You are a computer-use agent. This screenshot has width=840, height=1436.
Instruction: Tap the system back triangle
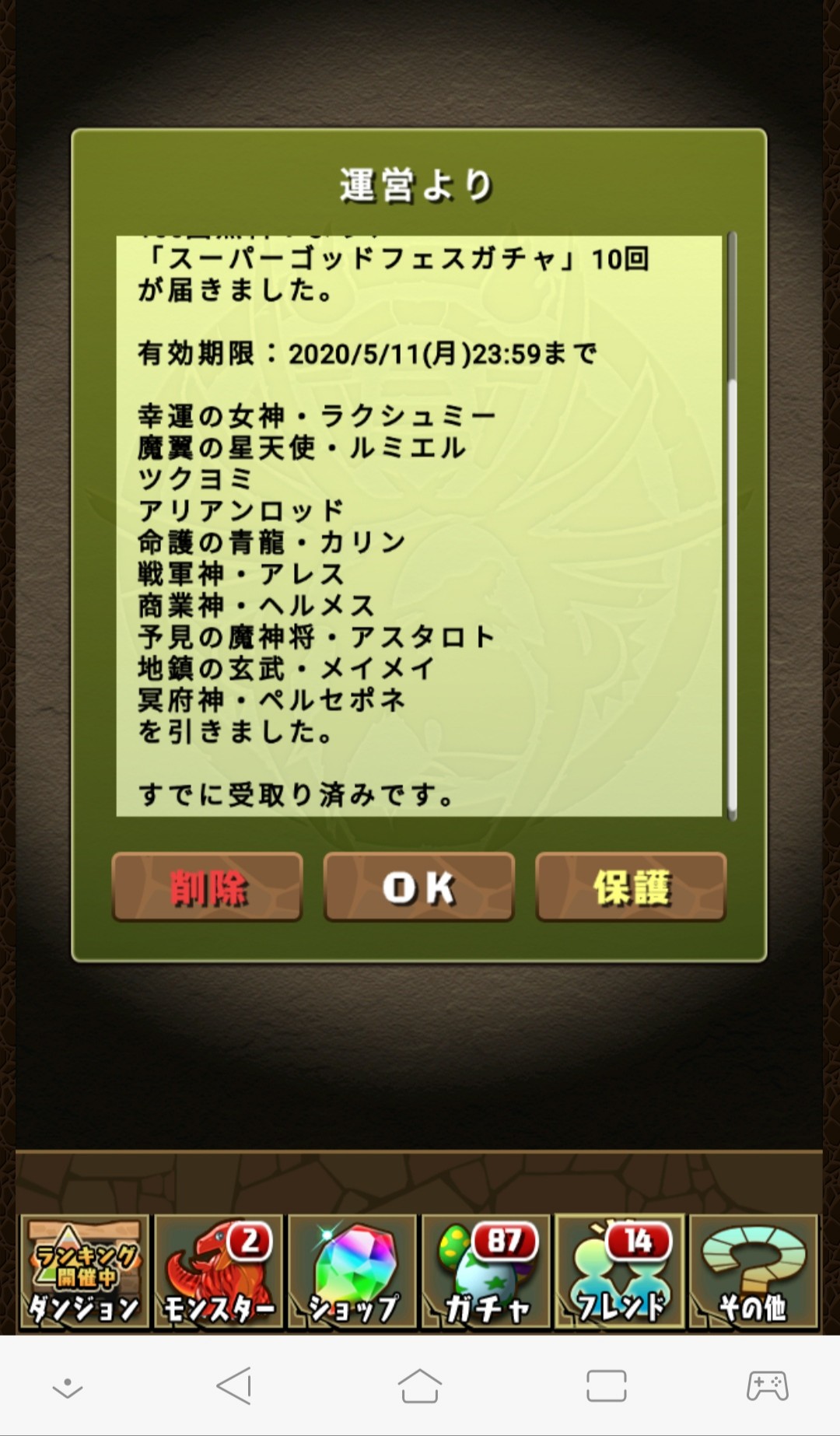pos(234,1385)
